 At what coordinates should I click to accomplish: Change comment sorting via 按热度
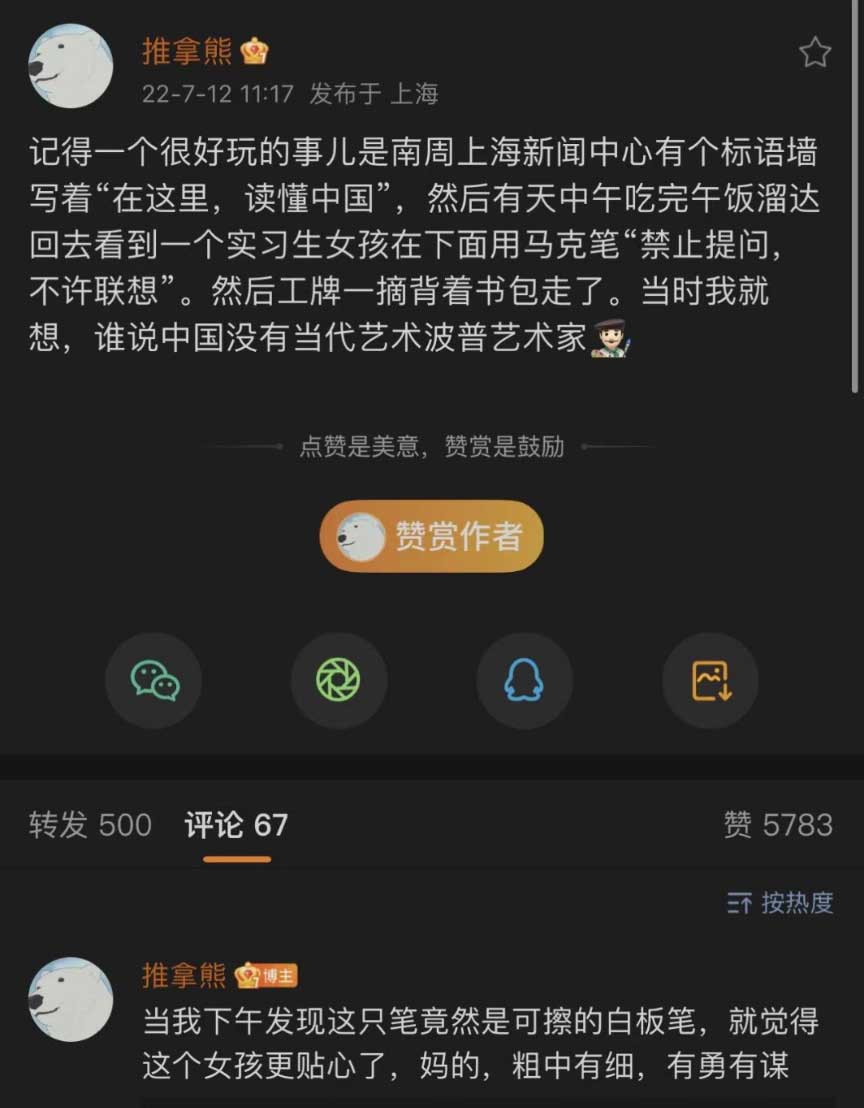(780, 903)
